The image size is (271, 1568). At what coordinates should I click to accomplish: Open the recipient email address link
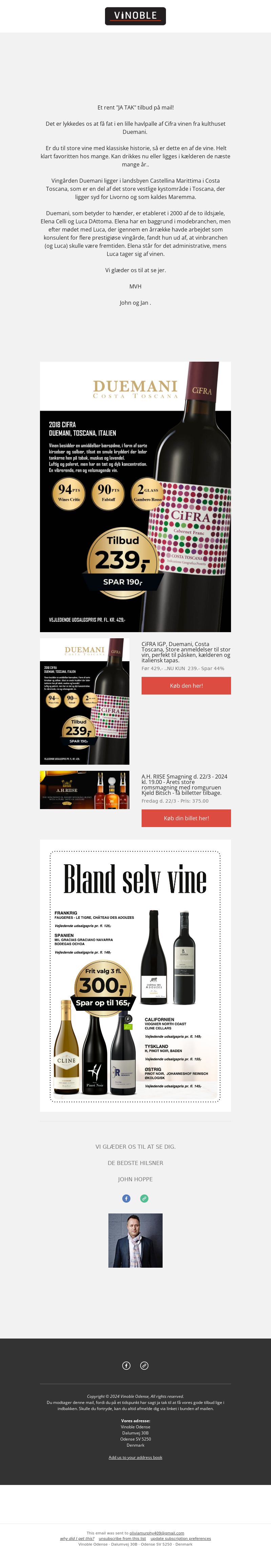157,1533
